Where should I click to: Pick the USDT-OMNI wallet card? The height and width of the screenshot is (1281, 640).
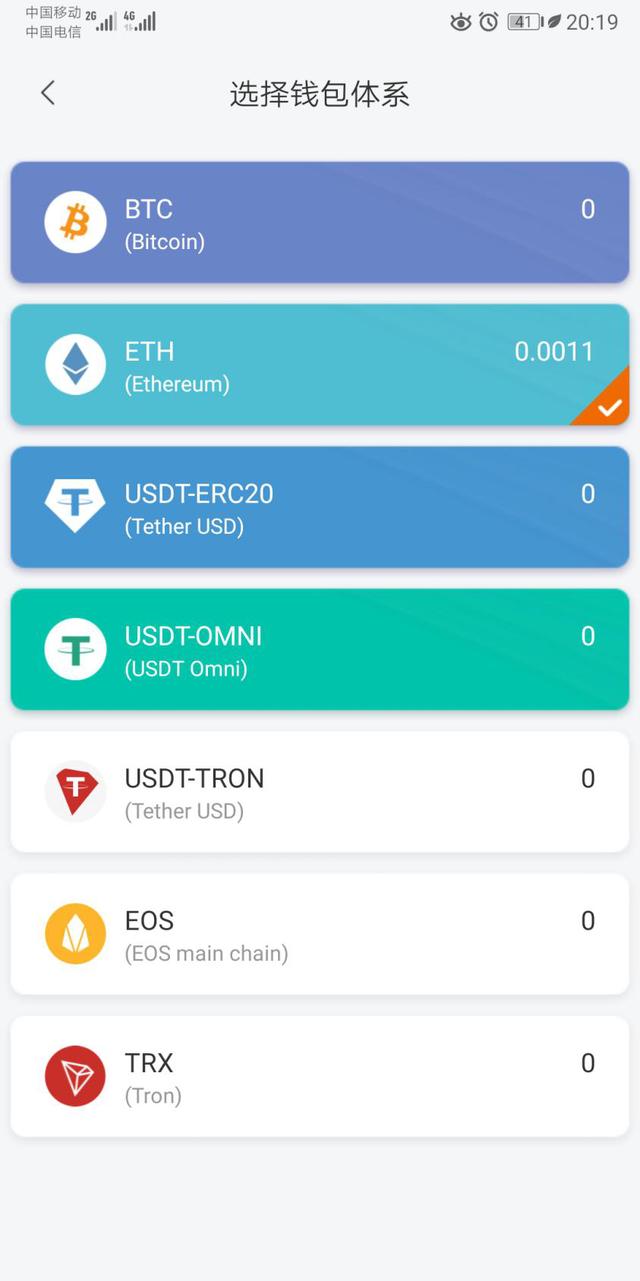tap(320, 650)
